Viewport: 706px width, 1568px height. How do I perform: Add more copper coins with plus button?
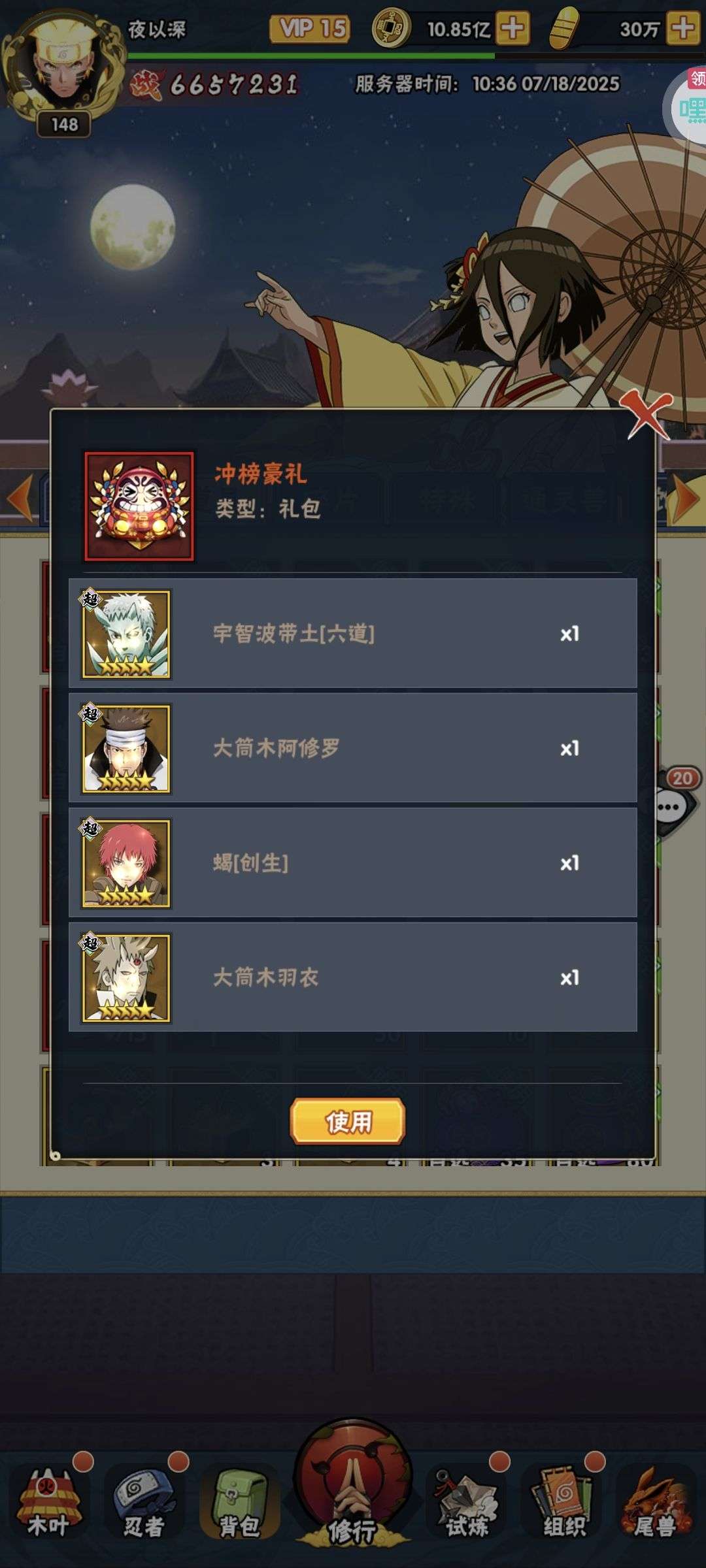513,29
